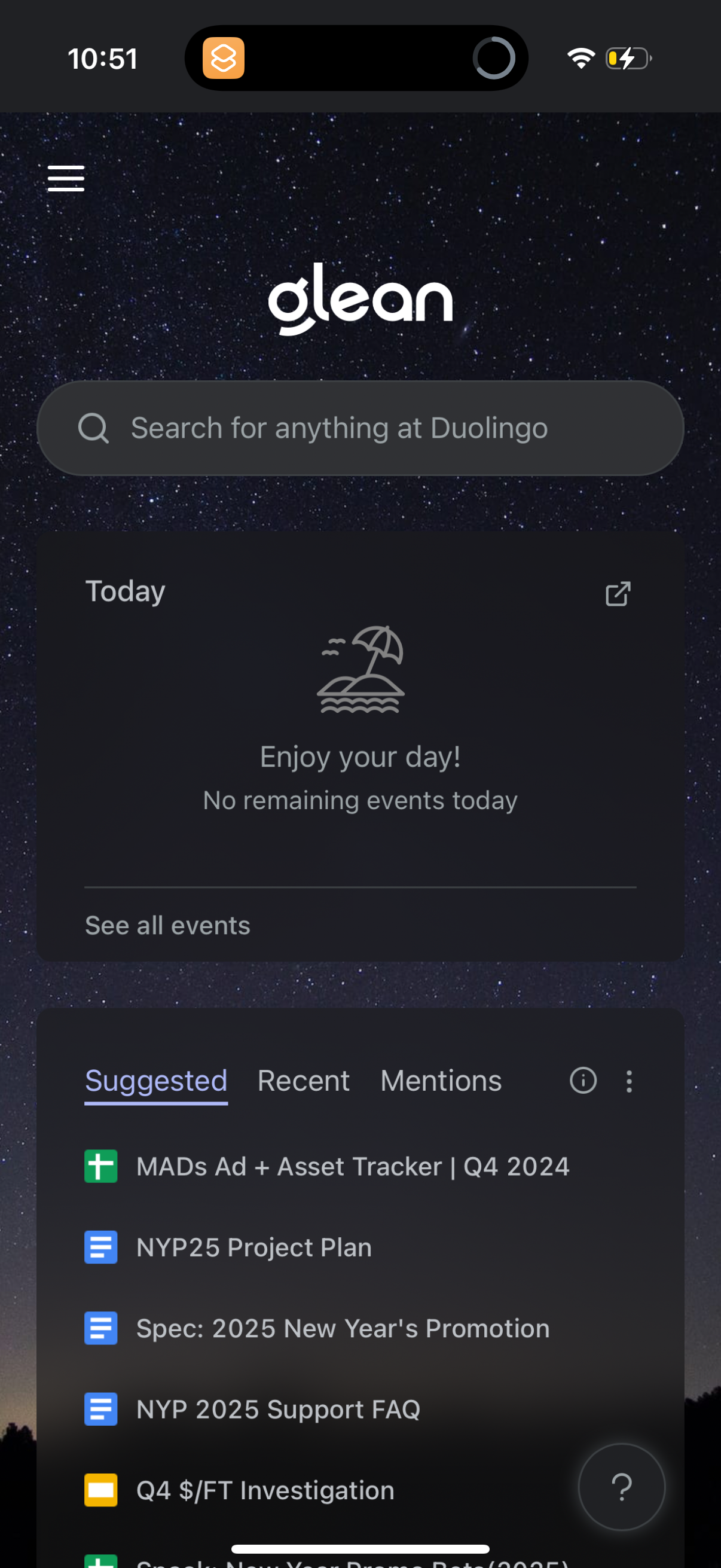Open the three-dot overflow menu

coord(629,1081)
